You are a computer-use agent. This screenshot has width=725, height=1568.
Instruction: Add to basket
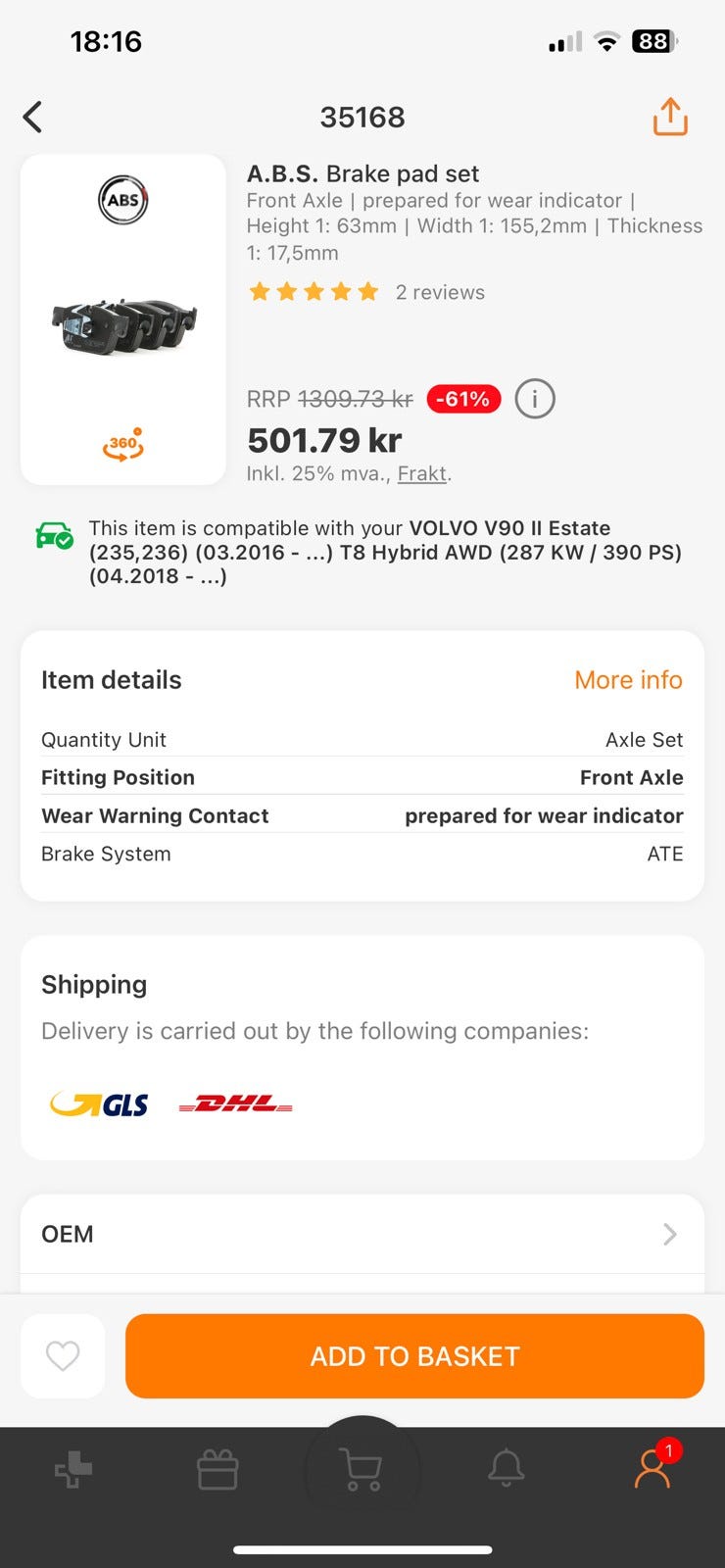[414, 1356]
